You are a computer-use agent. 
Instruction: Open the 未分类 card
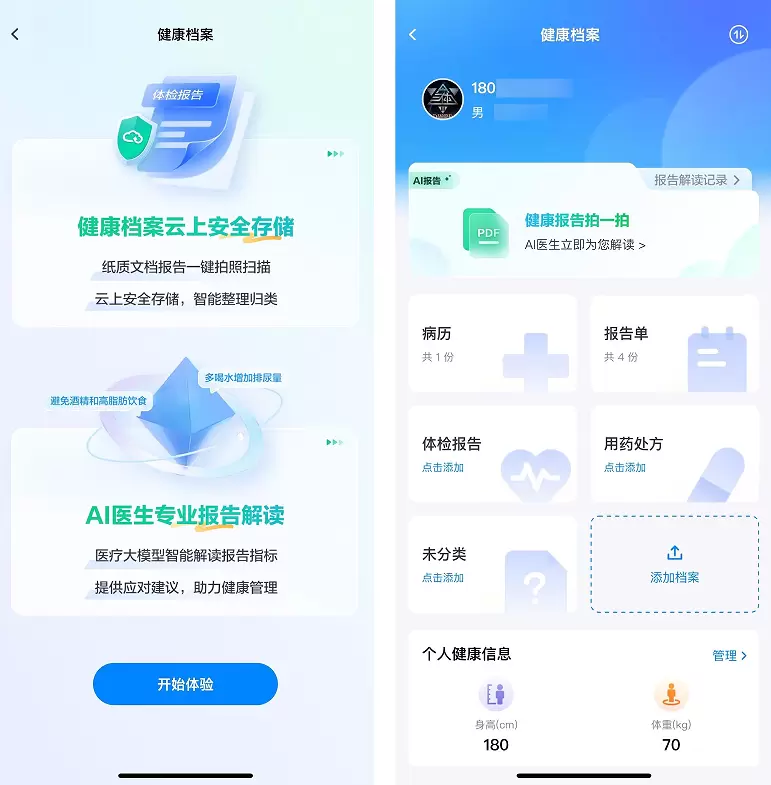[492, 564]
